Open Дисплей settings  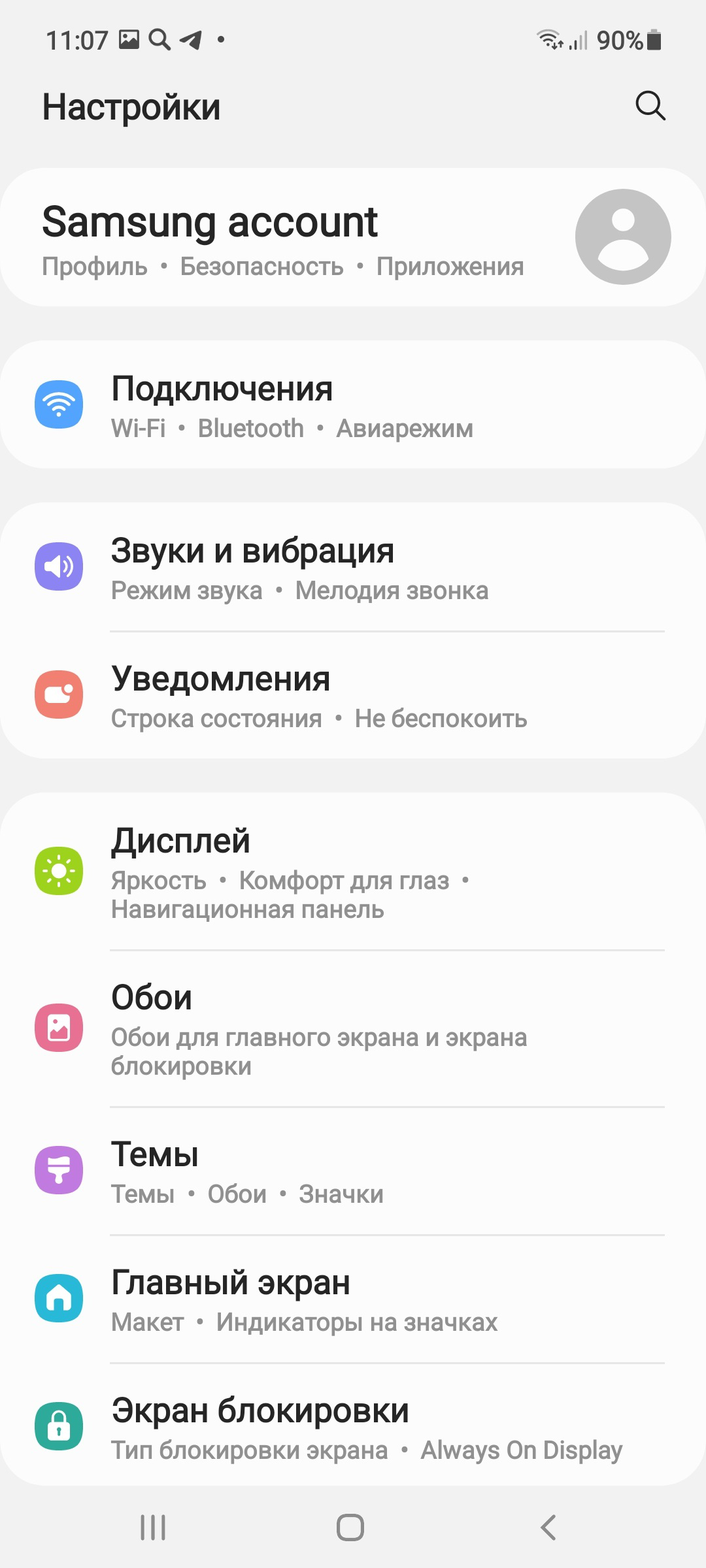point(353,872)
